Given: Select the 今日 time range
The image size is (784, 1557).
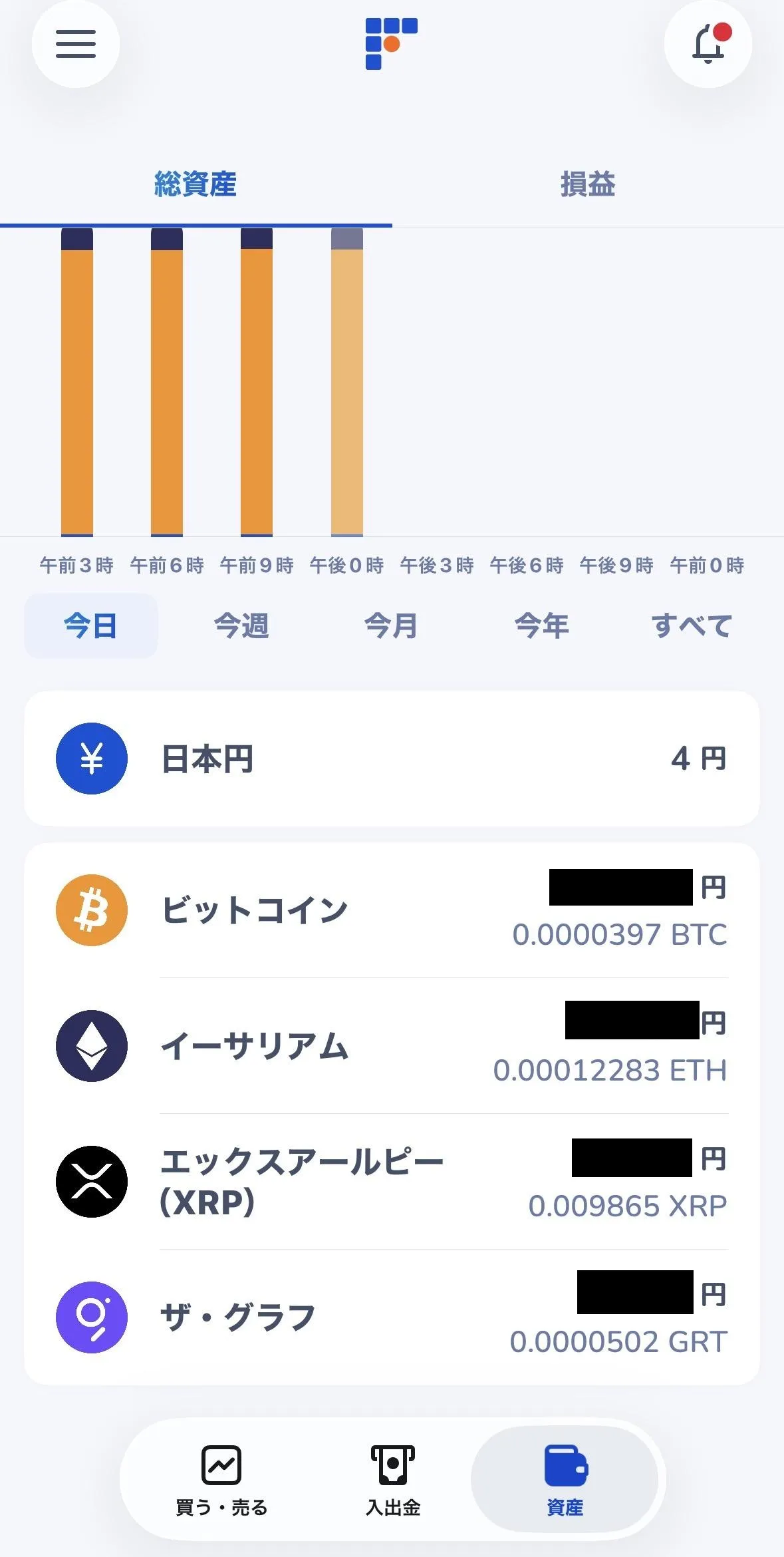Looking at the screenshot, I should pos(91,626).
